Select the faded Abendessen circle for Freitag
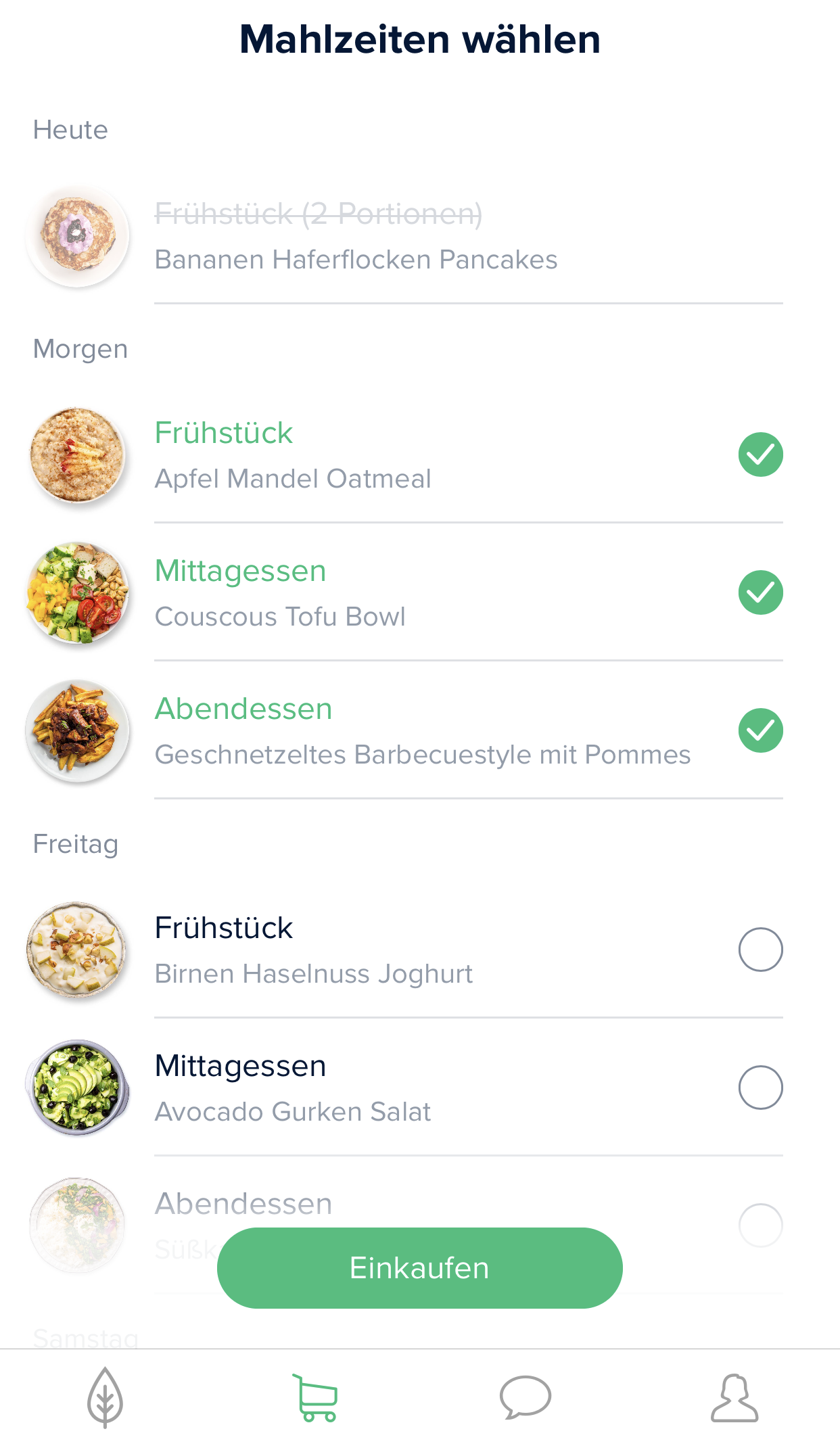 click(x=760, y=1225)
